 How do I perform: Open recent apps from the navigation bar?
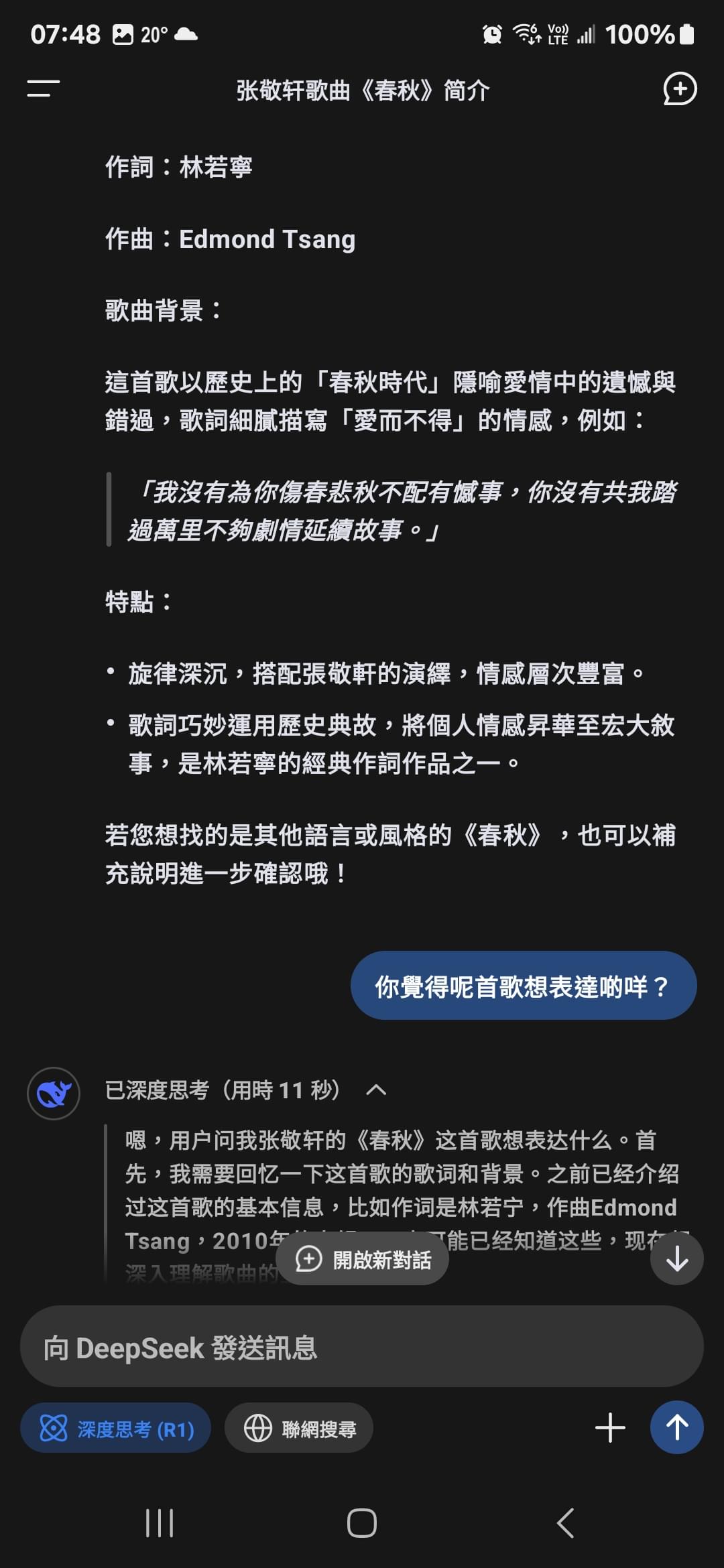click(160, 1523)
